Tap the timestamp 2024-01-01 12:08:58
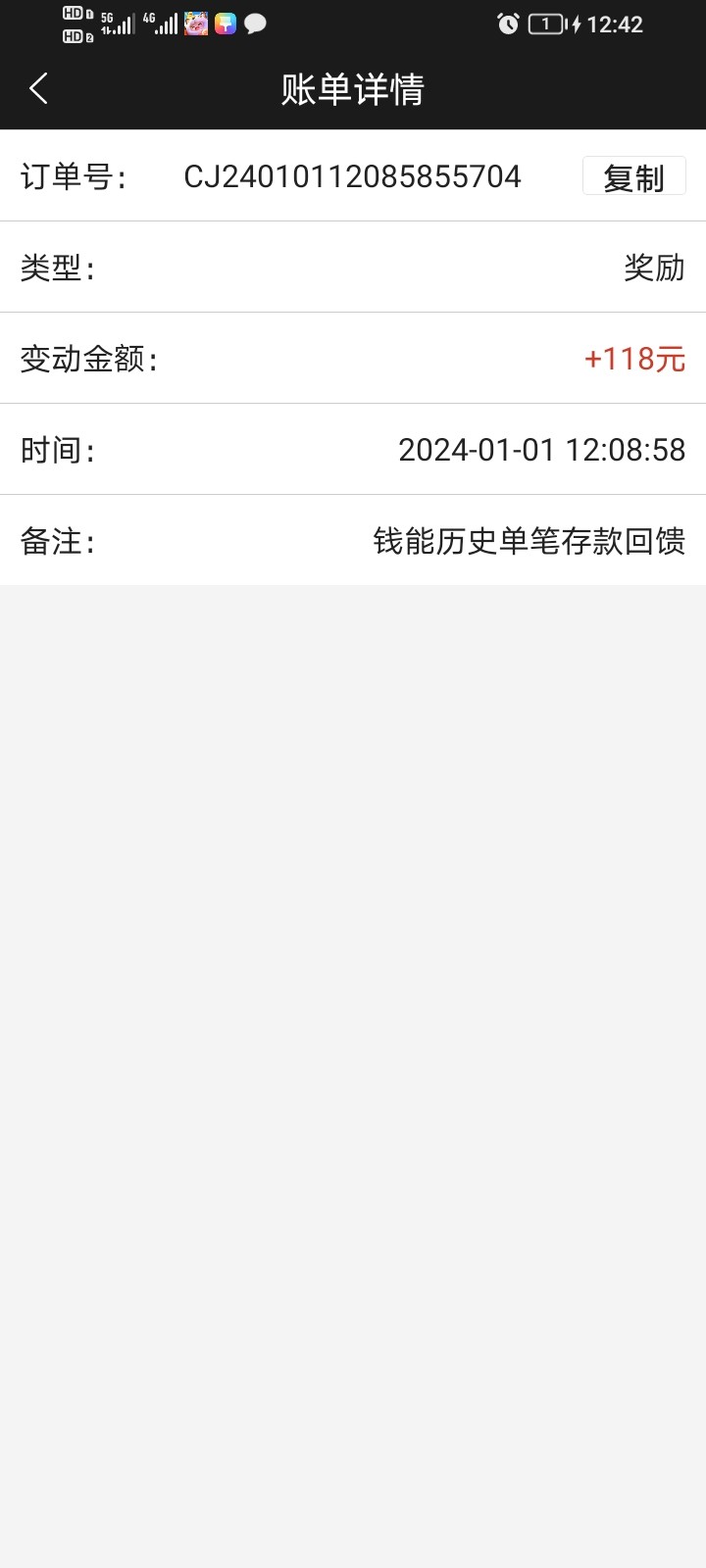706x1568 pixels. tap(542, 450)
